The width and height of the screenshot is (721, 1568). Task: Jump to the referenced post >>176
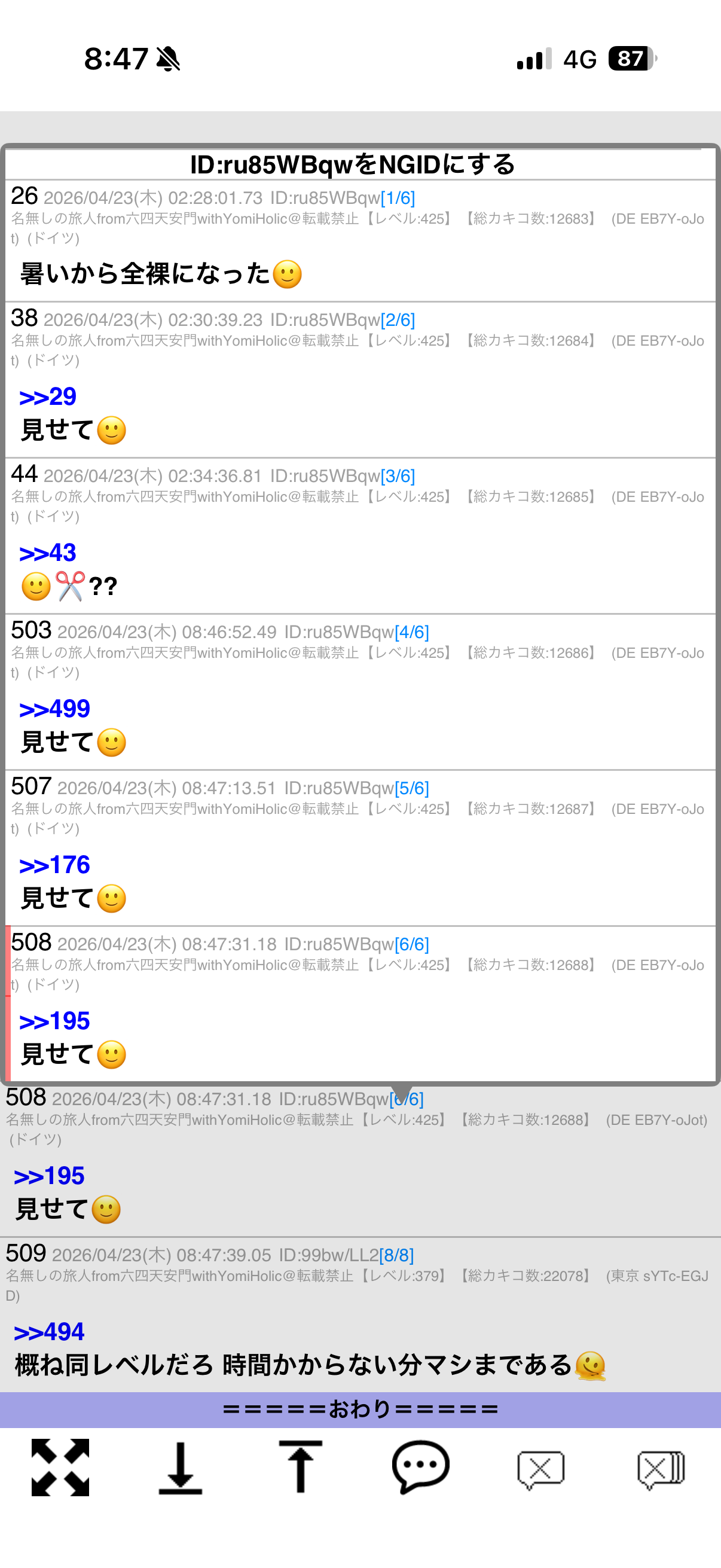tap(54, 865)
